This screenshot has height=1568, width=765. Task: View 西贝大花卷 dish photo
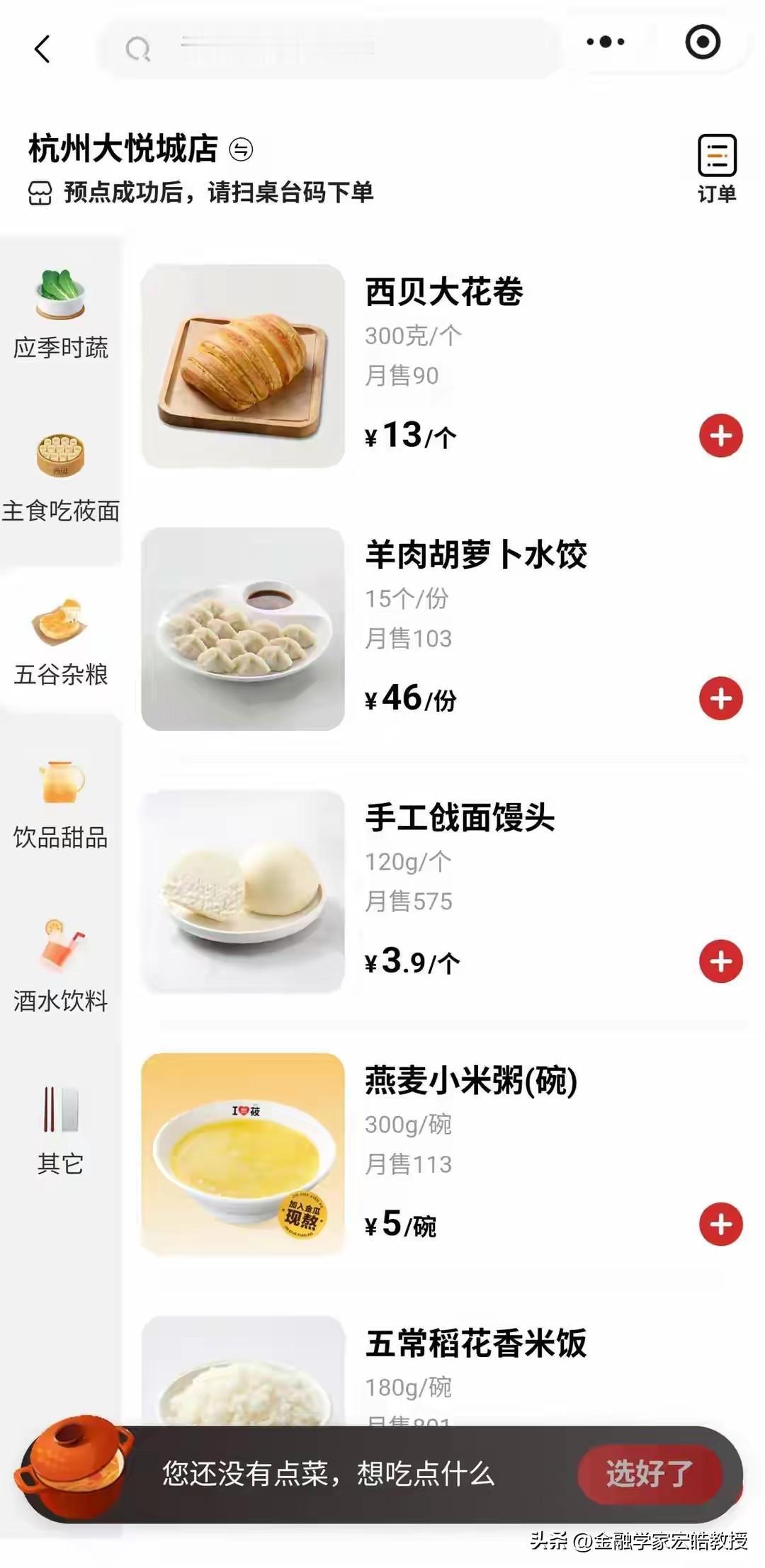tap(243, 366)
